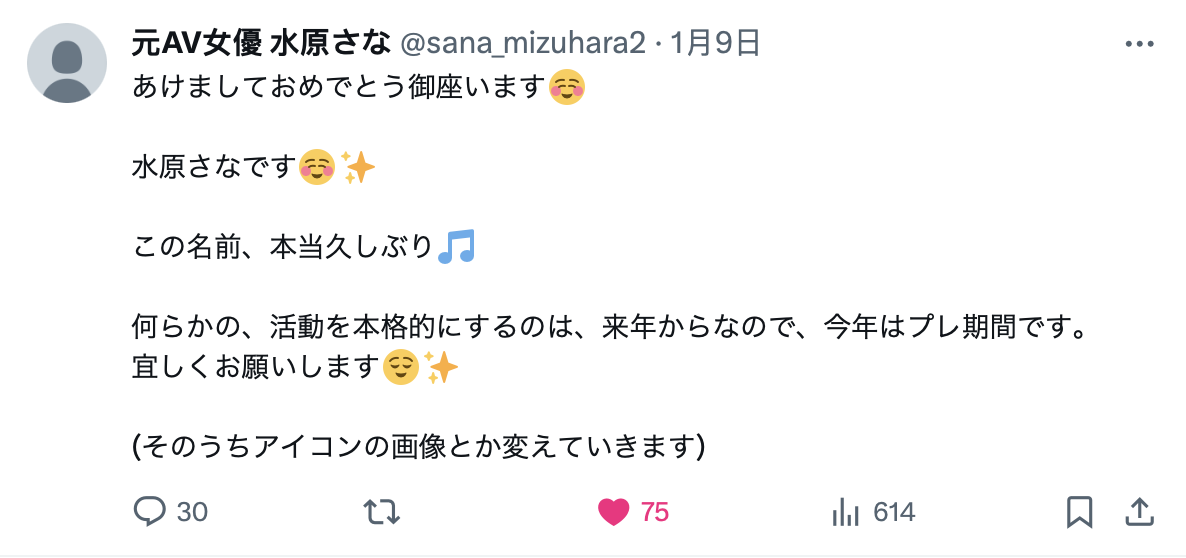
Task: Tap the reply icon with 30 comments
Action: pyautogui.click(x=150, y=513)
